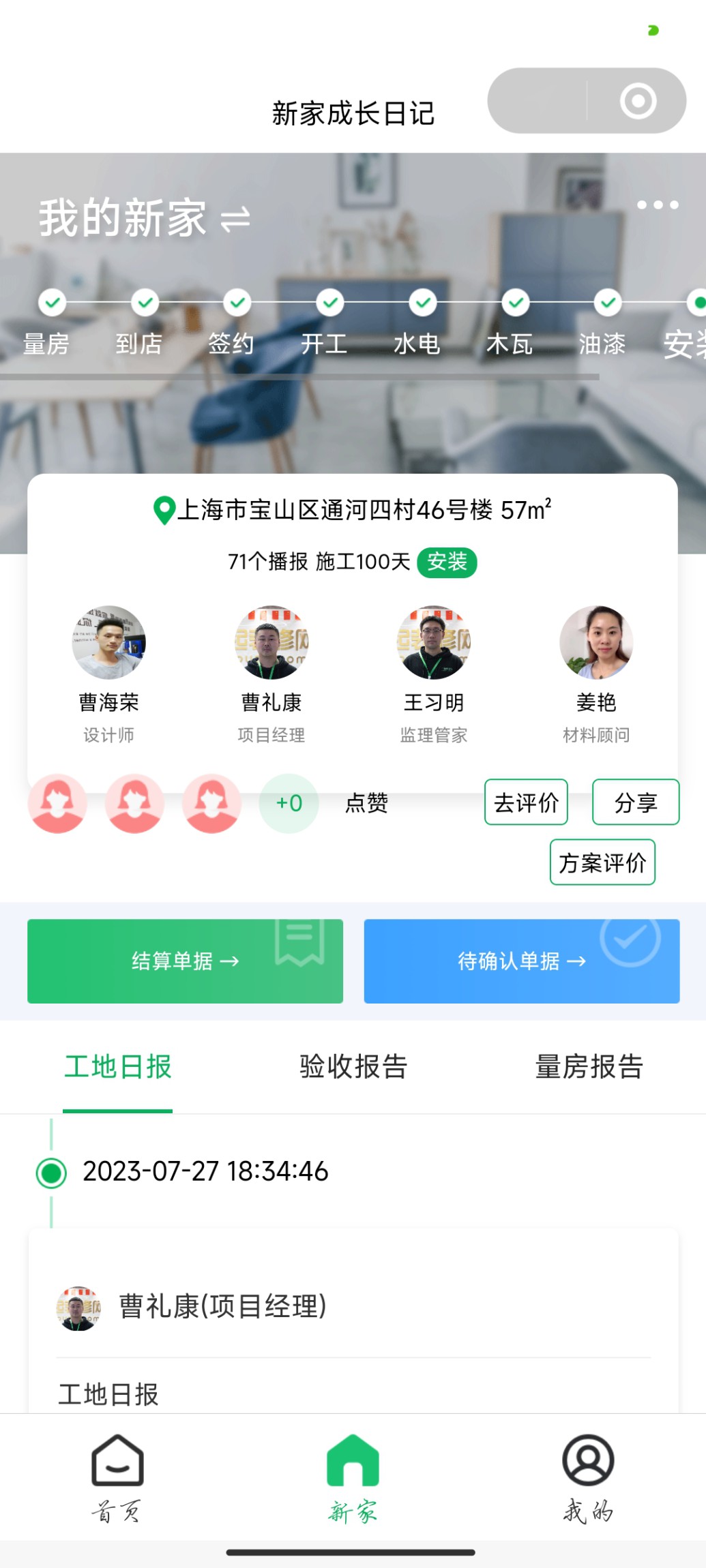Open the mini program close circle button
This screenshot has height=1568, width=706.
pos(638,101)
